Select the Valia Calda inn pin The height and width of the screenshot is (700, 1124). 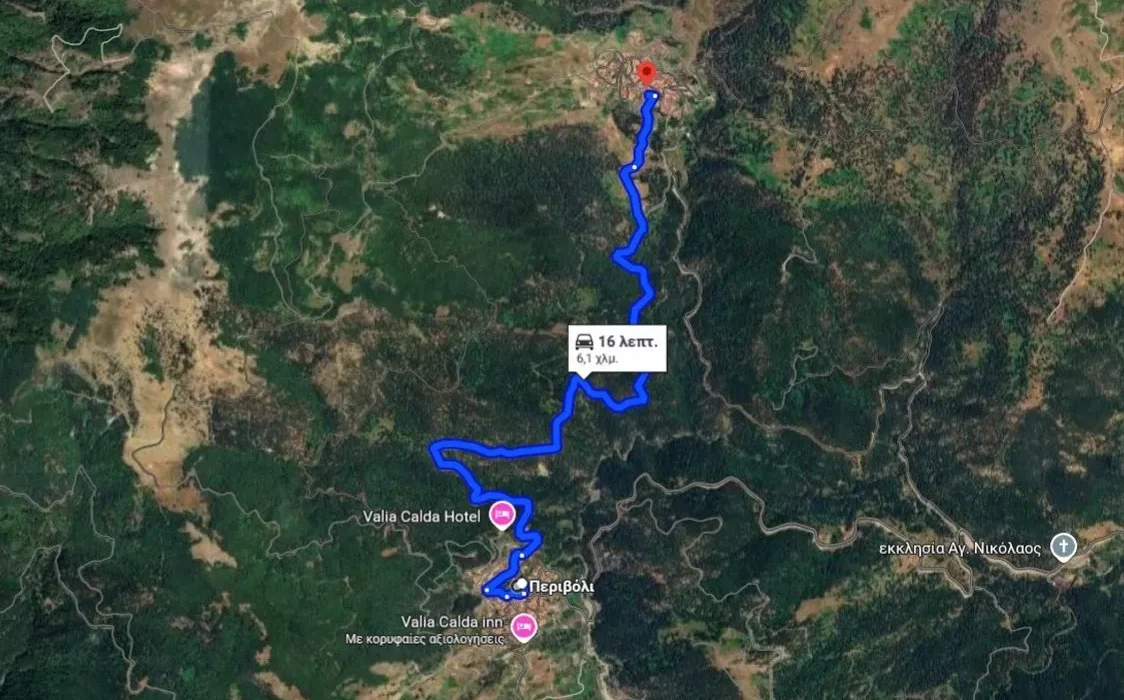(522, 627)
